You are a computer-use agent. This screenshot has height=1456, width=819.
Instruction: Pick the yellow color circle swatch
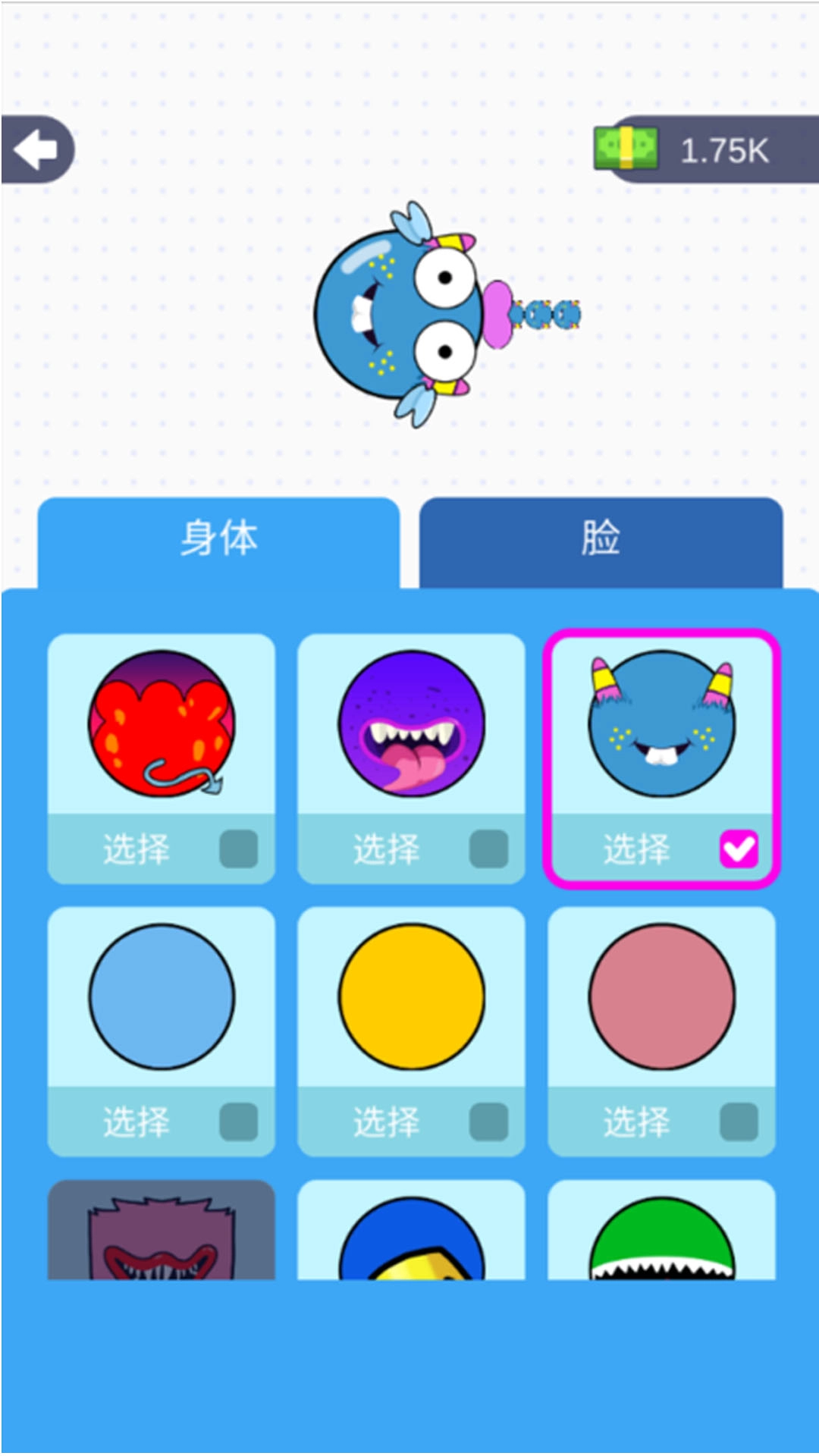pyautogui.click(x=412, y=997)
